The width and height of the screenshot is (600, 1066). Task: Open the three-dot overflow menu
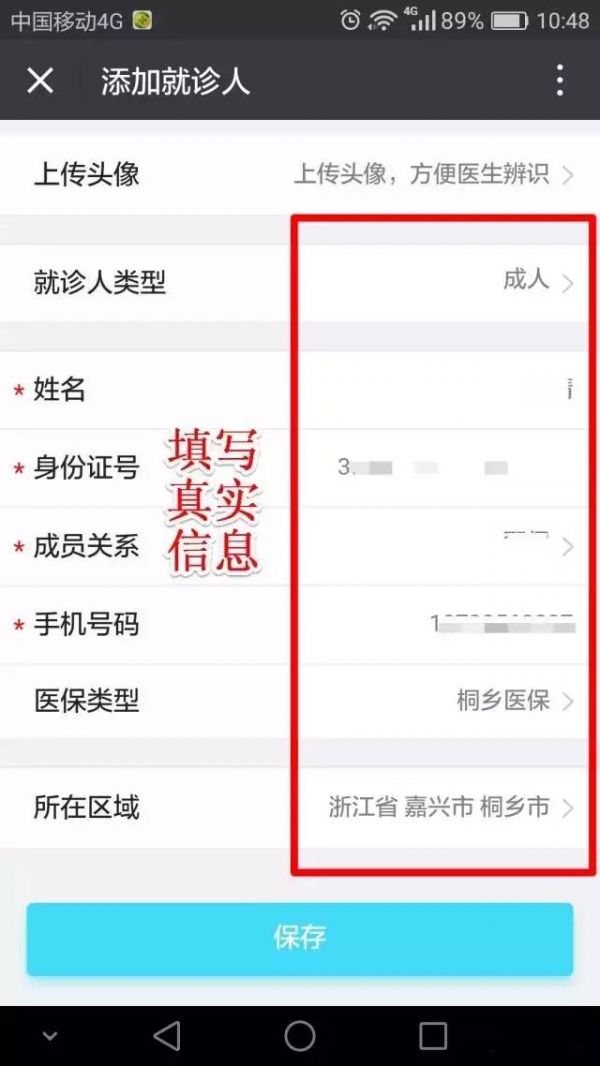[x=560, y=81]
